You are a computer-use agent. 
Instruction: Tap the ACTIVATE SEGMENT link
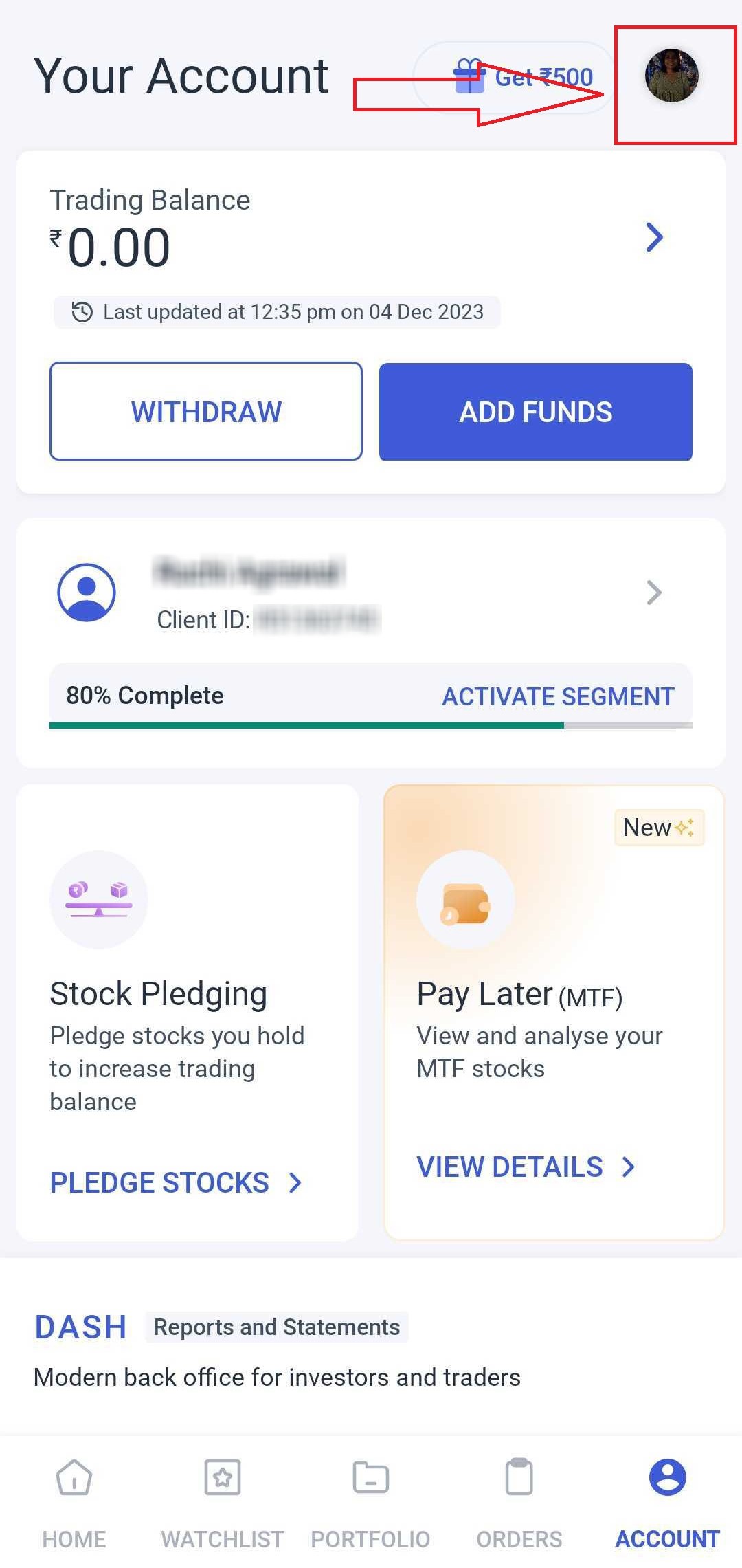tap(558, 696)
